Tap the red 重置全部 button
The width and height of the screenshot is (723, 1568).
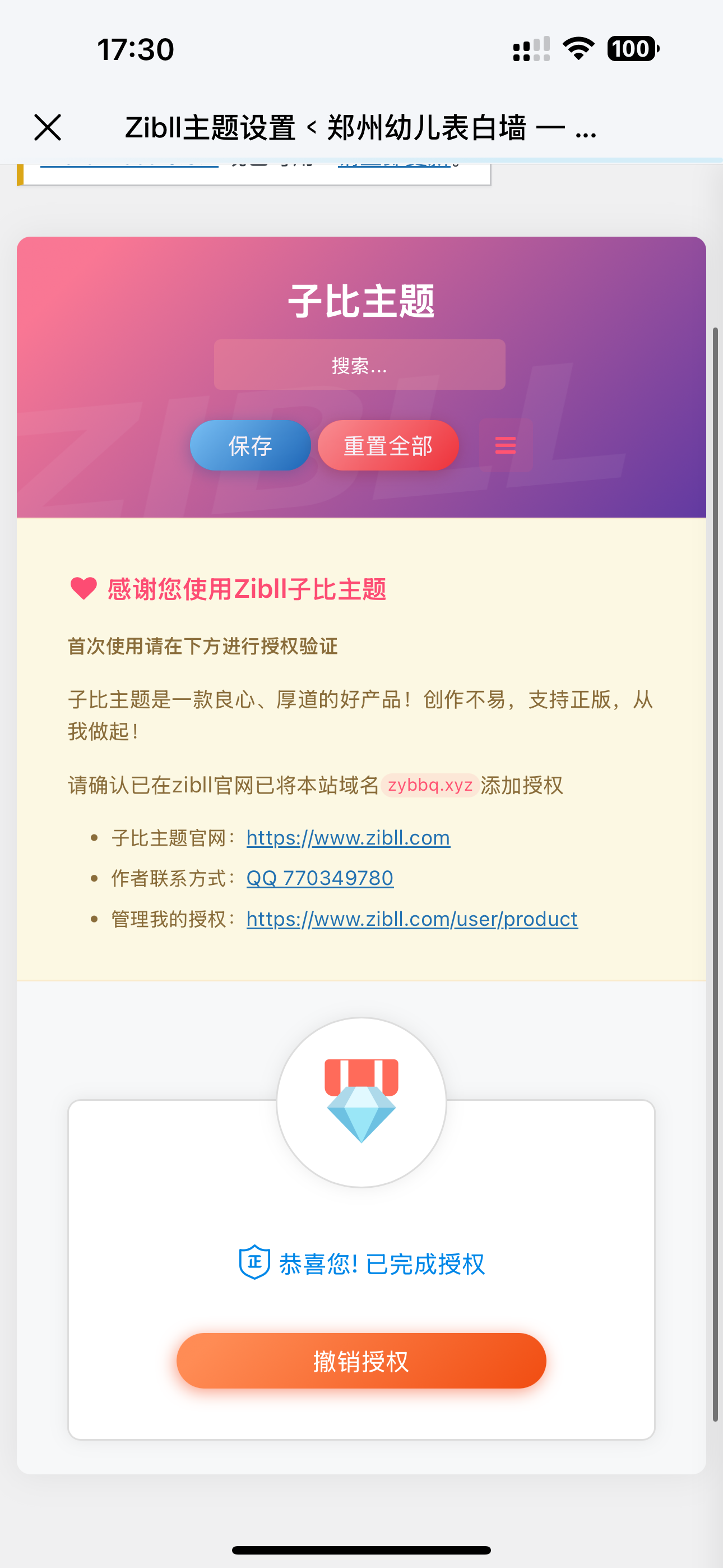click(388, 446)
